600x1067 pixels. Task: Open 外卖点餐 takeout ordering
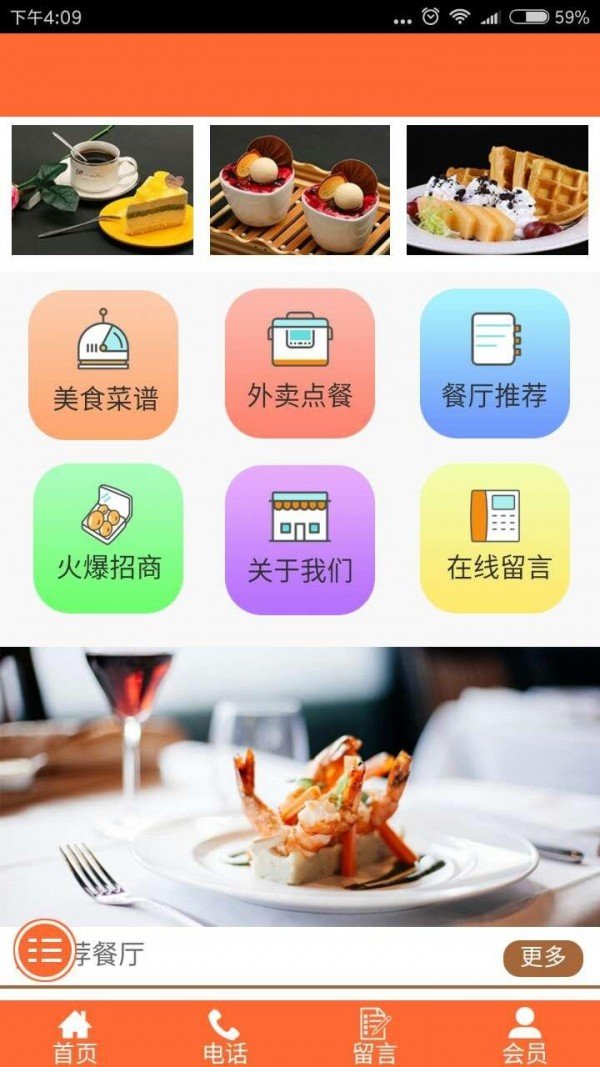click(x=300, y=364)
